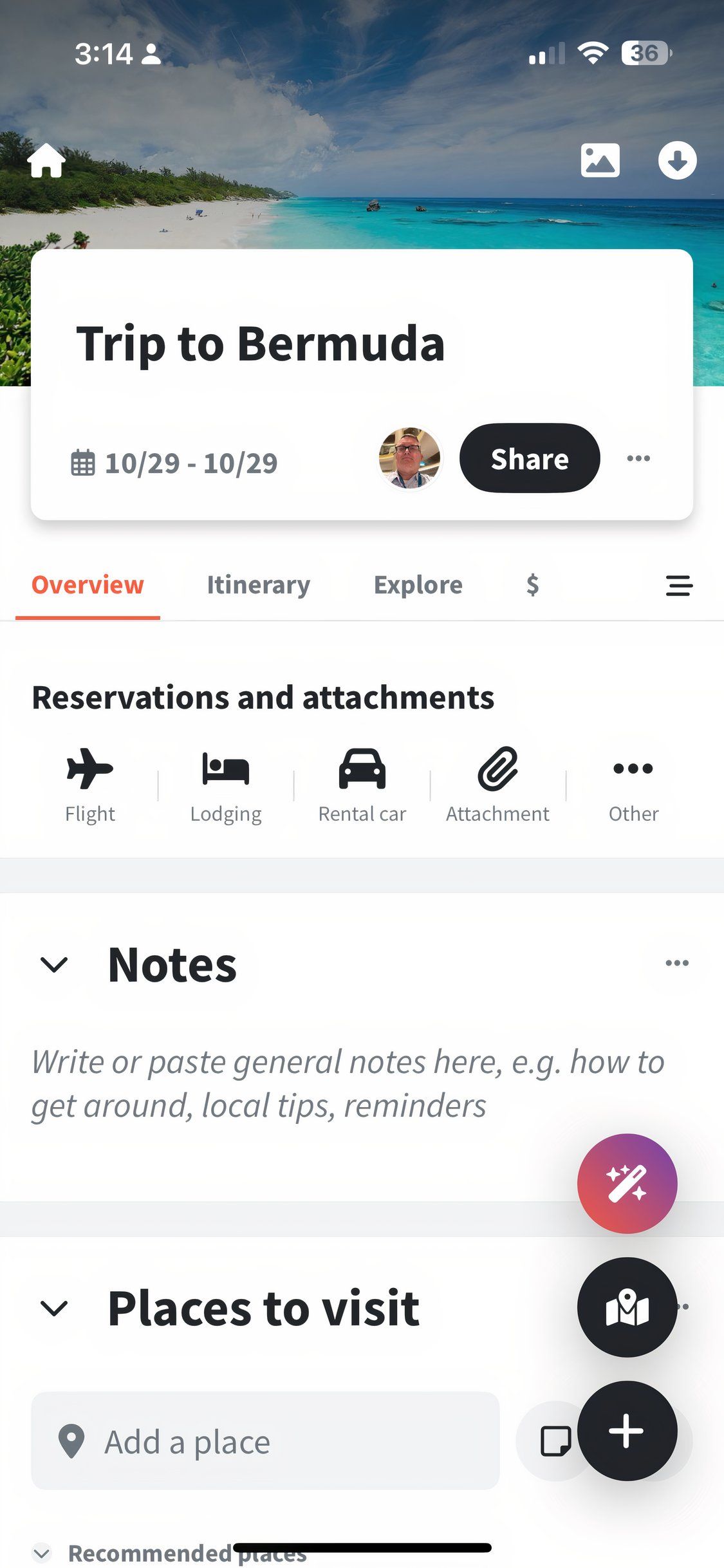Change the trip cover photo
Screen dimensions: 724x1568
(x=600, y=160)
